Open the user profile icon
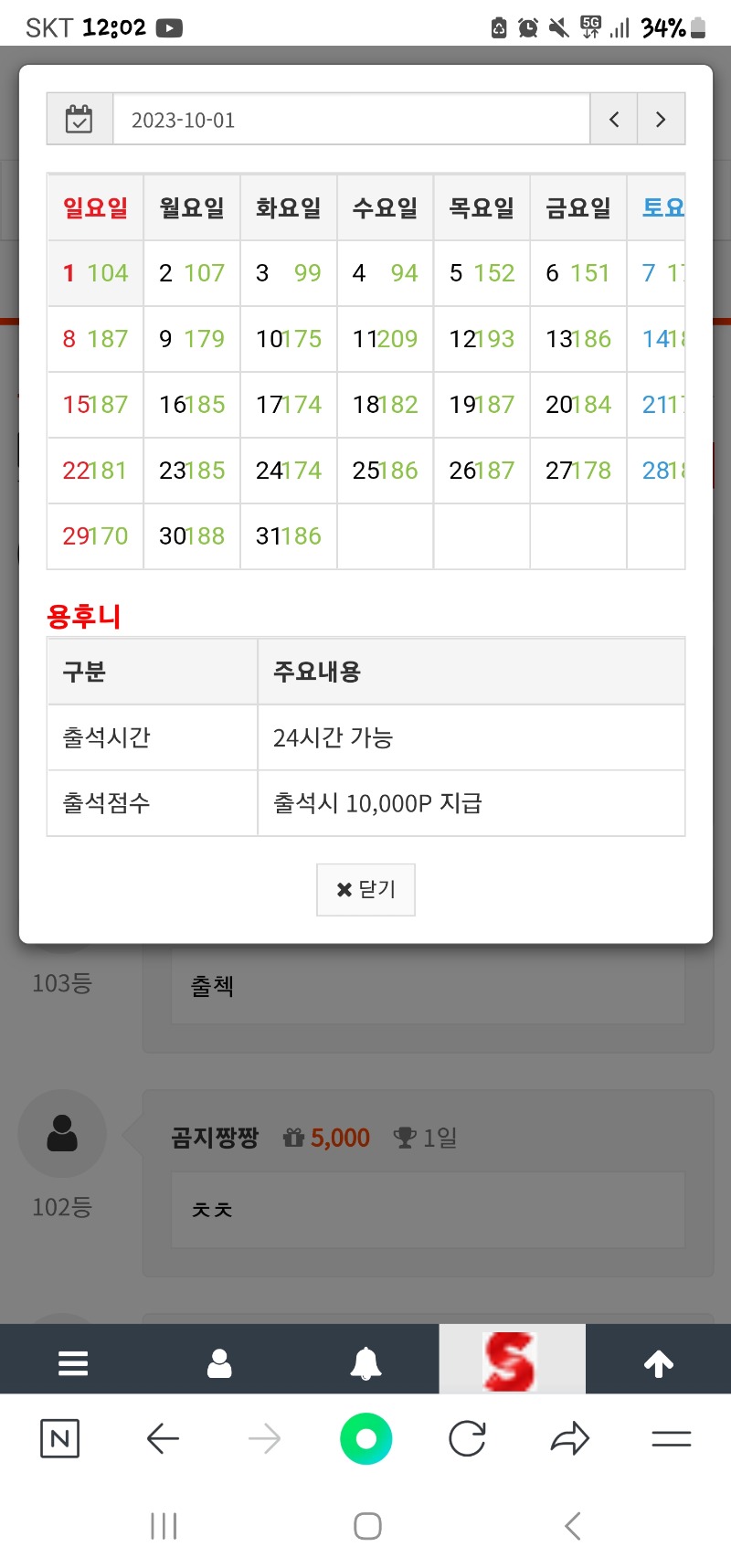The width and height of the screenshot is (731, 1568). [219, 1362]
